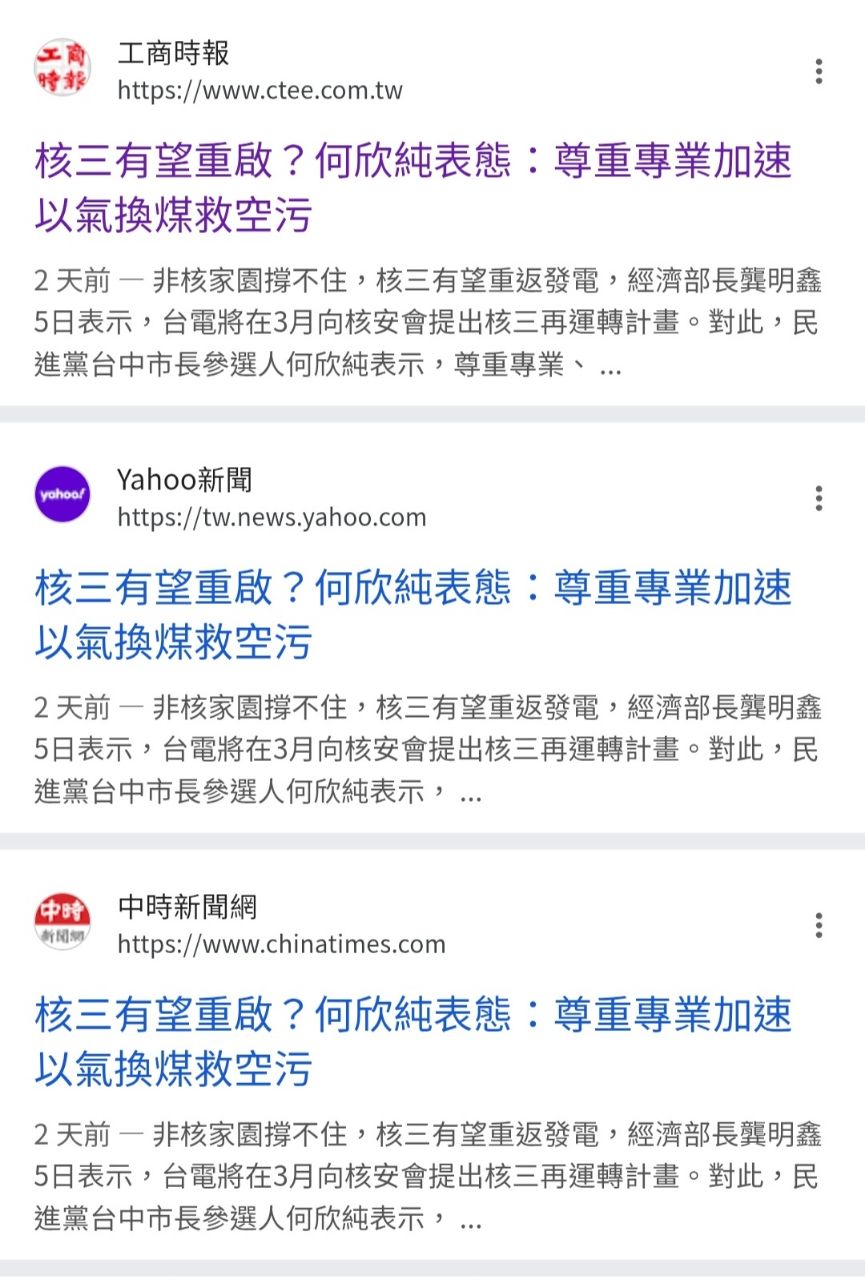Open the 中時新聞網 article headline link
The height and width of the screenshot is (1280, 865).
pos(412,1041)
